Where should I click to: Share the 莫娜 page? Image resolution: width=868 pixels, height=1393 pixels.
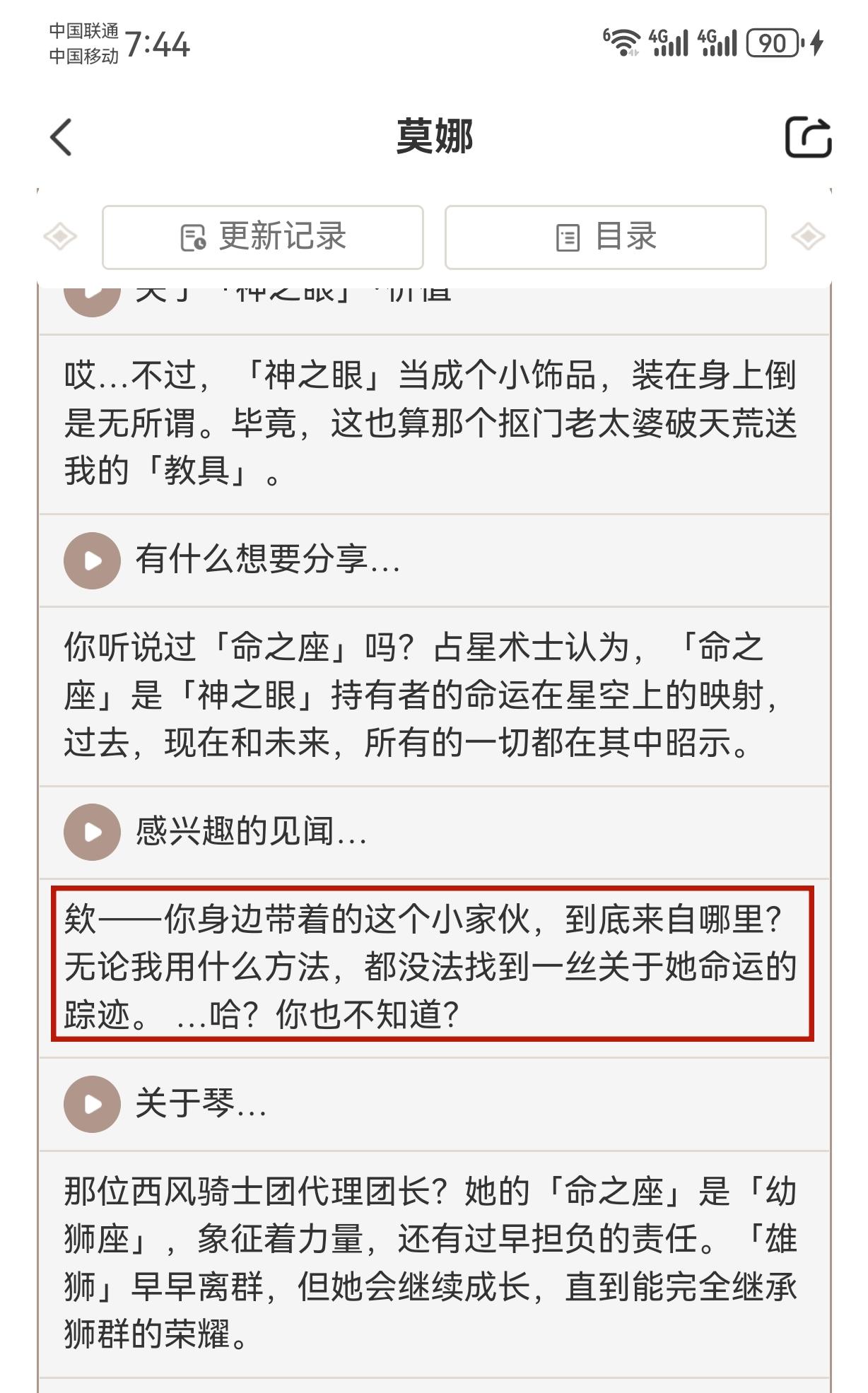pos(808,136)
